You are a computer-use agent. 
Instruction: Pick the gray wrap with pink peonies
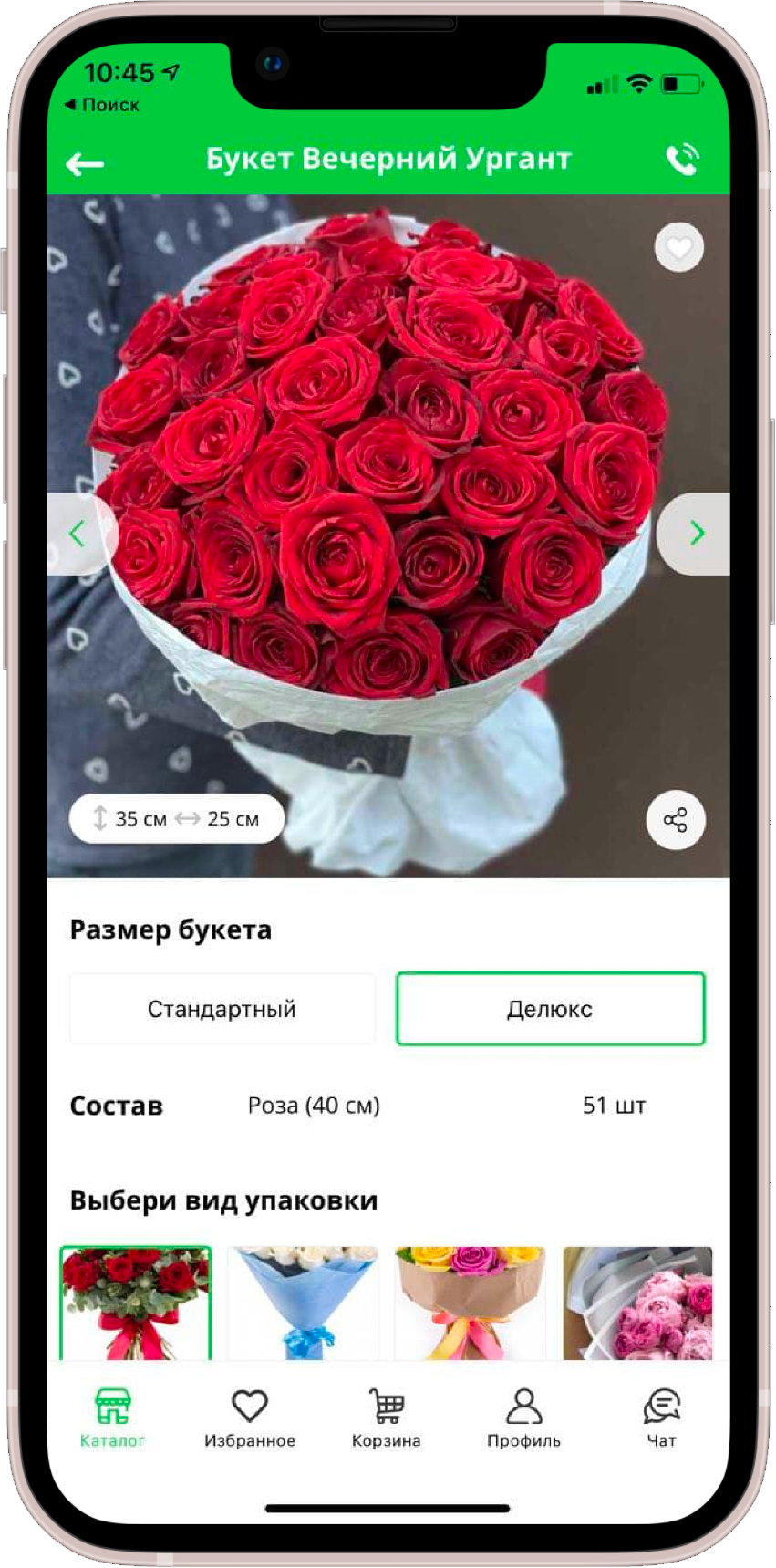(x=637, y=1303)
